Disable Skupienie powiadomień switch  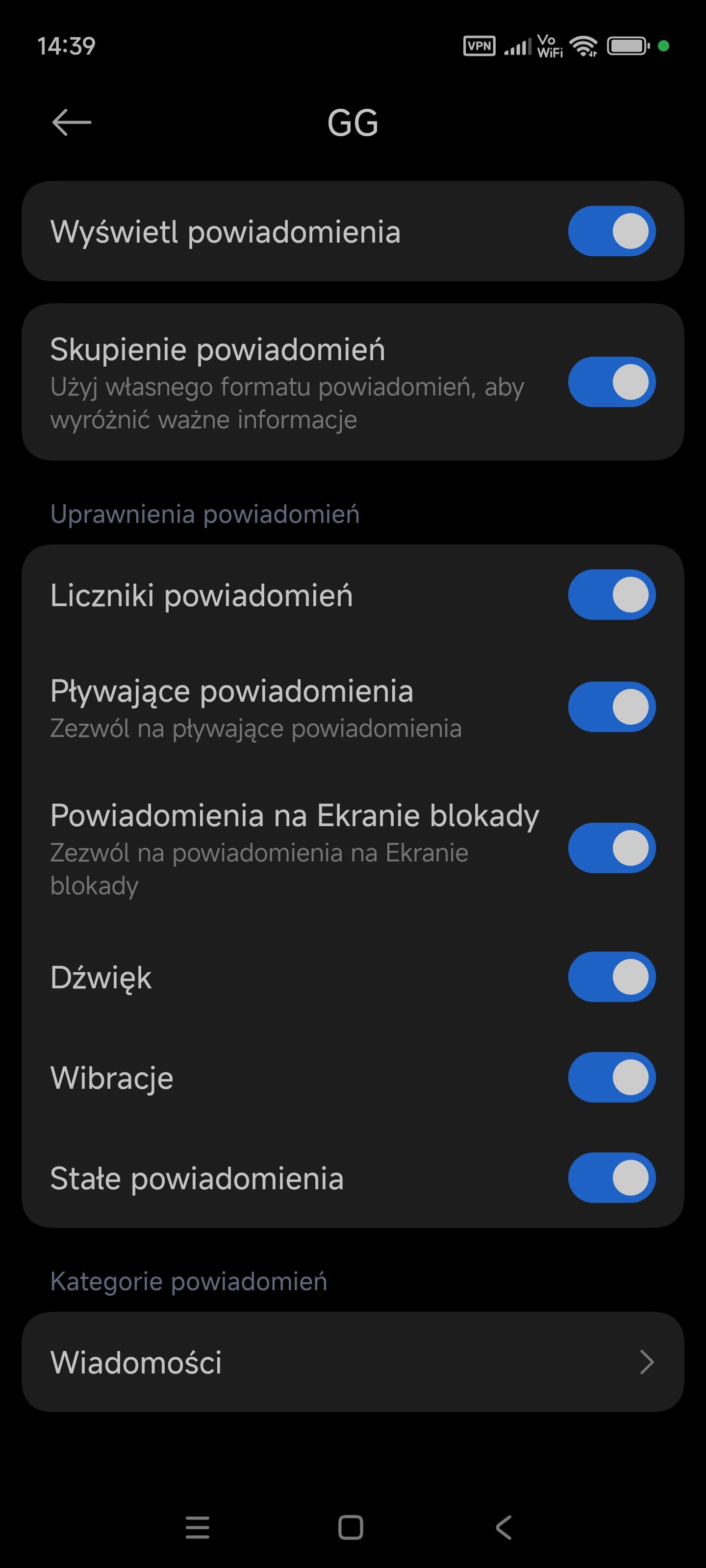611,382
